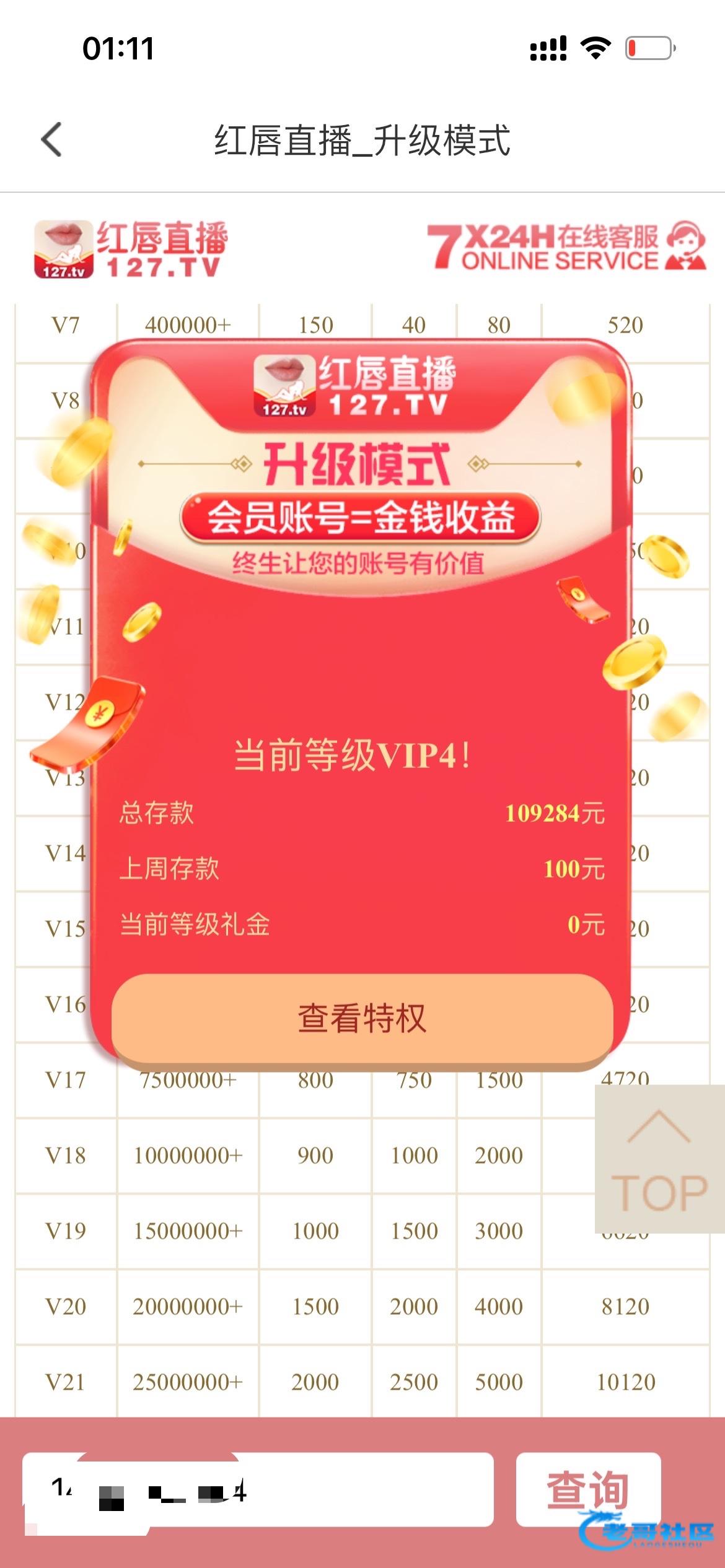
Task: Go back using the header arrow
Action: [x=52, y=139]
